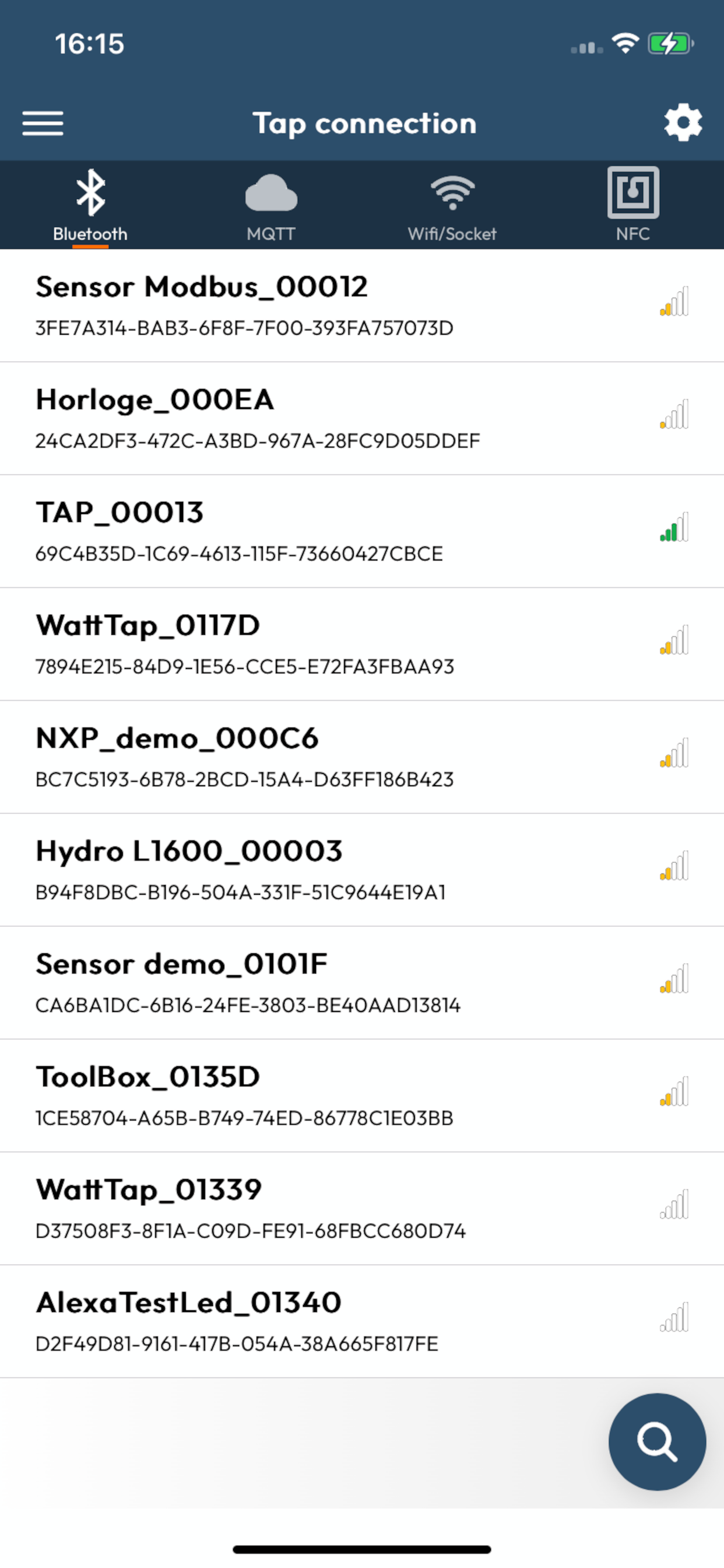This screenshot has height=1568, width=724.
Task: Tap the search floating action button
Action: point(657,1441)
